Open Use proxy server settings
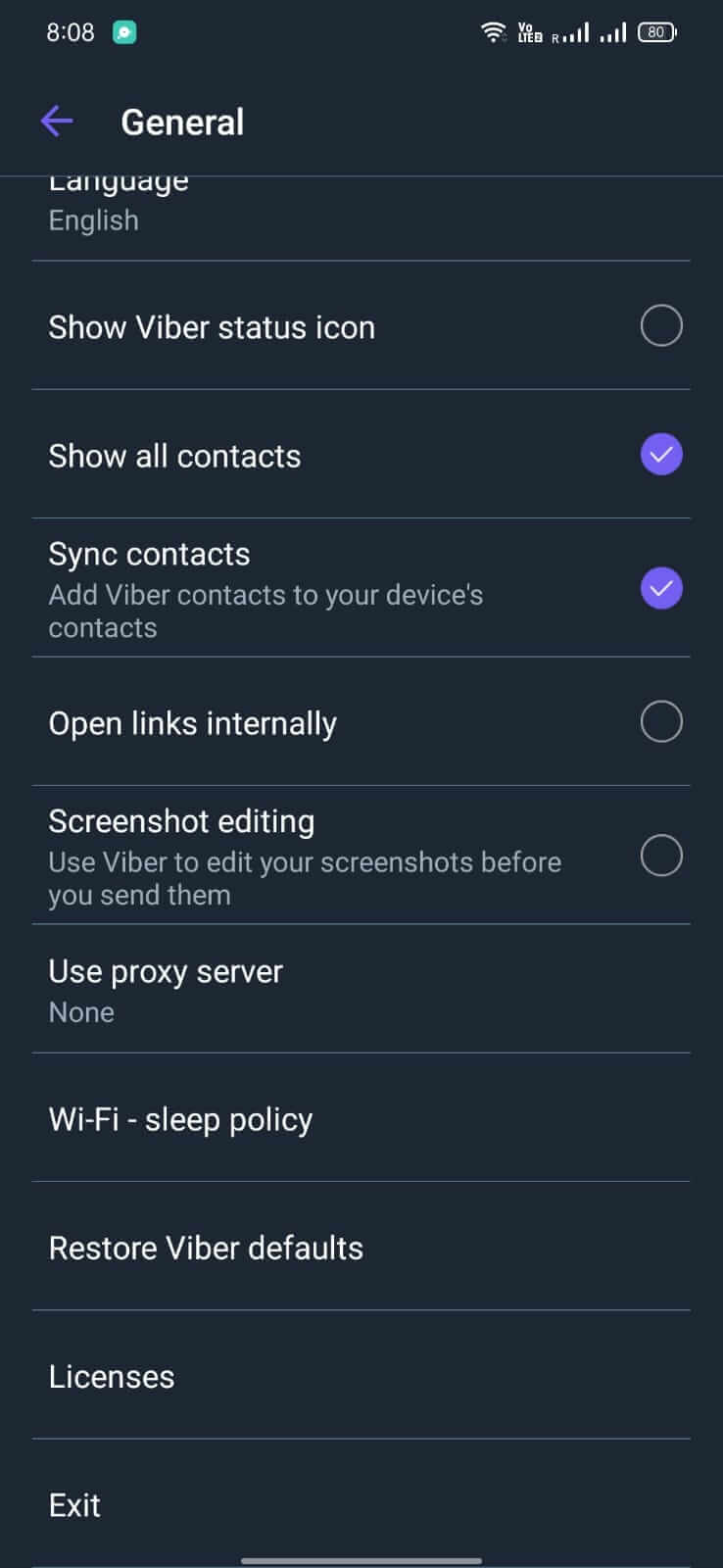The width and height of the screenshot is (723, 1568). 361,989
